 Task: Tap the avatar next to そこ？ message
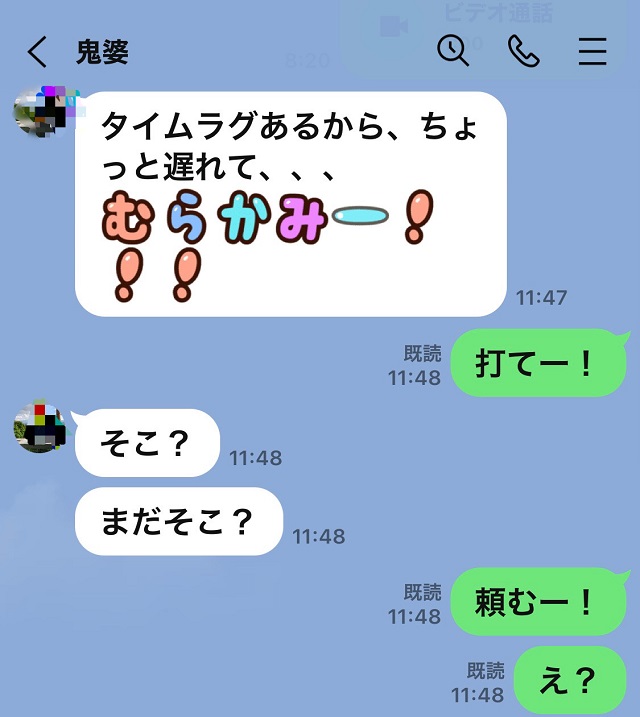(40, 427)
